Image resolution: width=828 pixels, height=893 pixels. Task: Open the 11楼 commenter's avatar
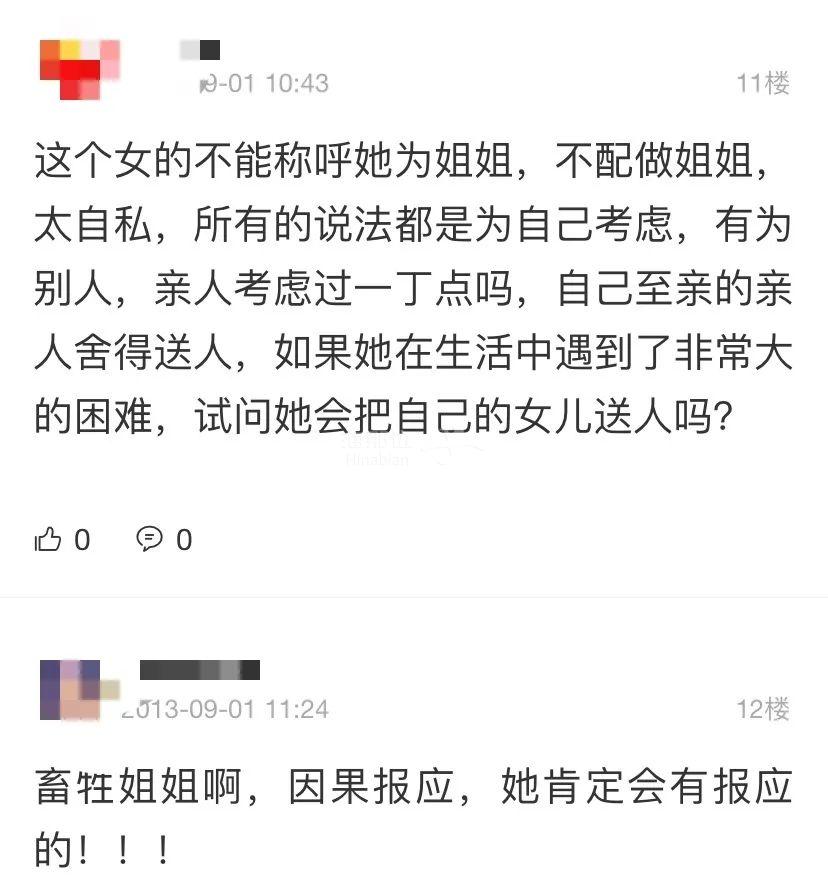(79, 69)
